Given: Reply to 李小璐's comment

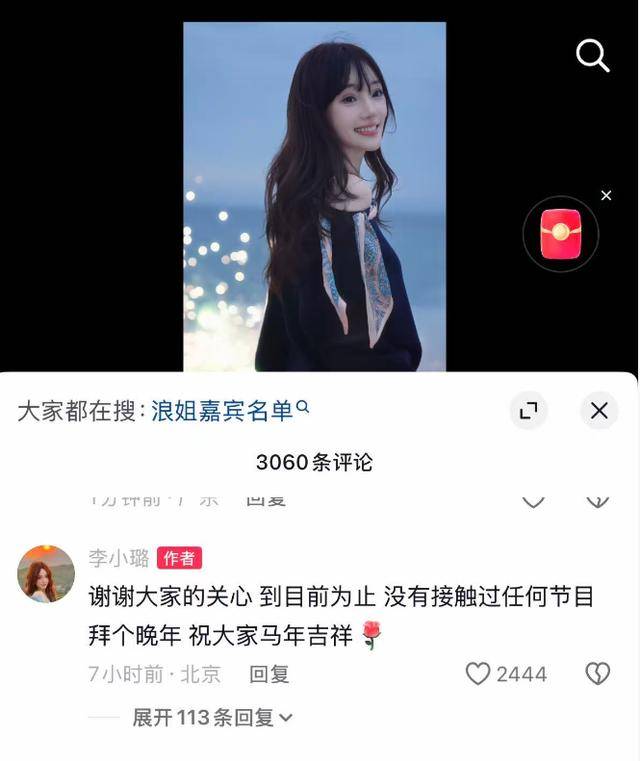Looking at the screenshot, I should click(x=269, y=674).
